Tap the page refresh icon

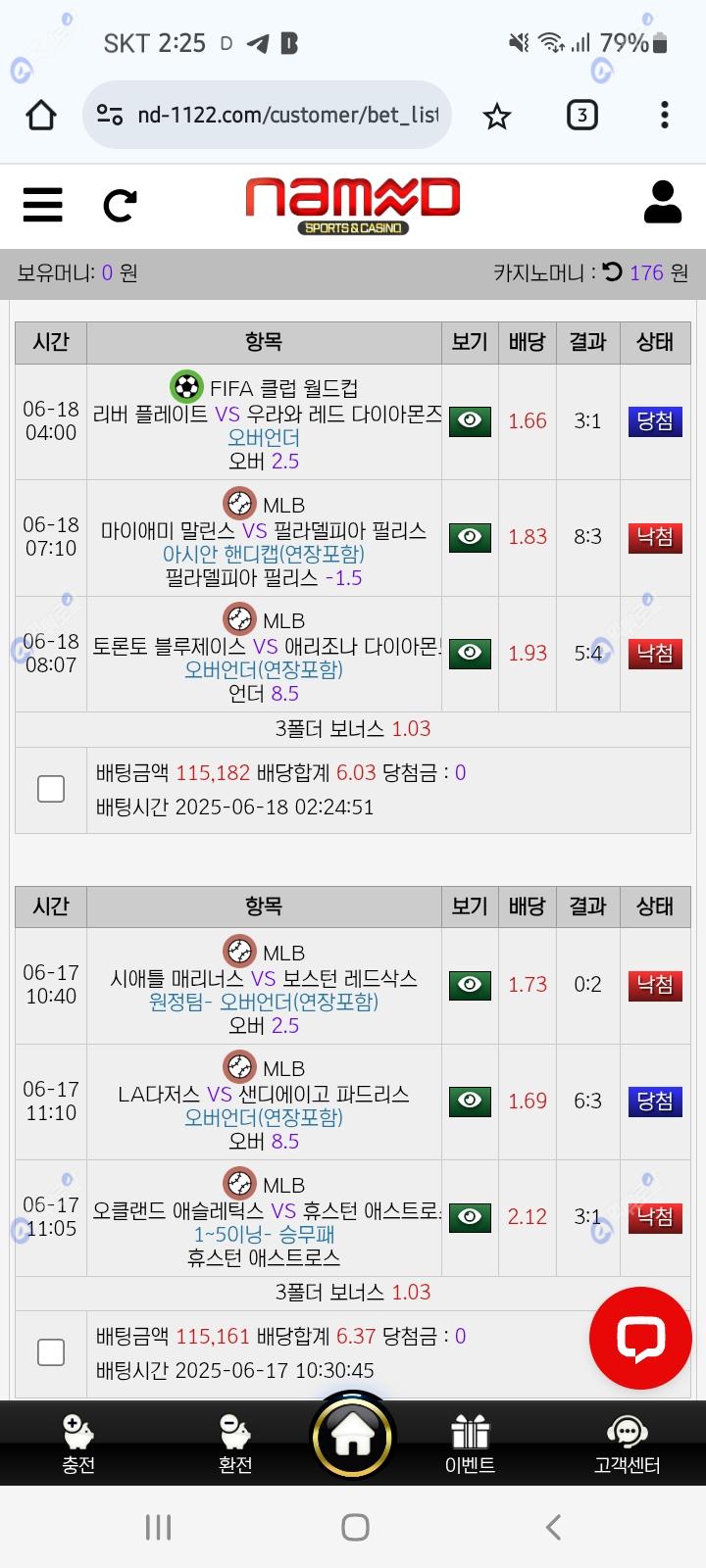pos(120,205)
